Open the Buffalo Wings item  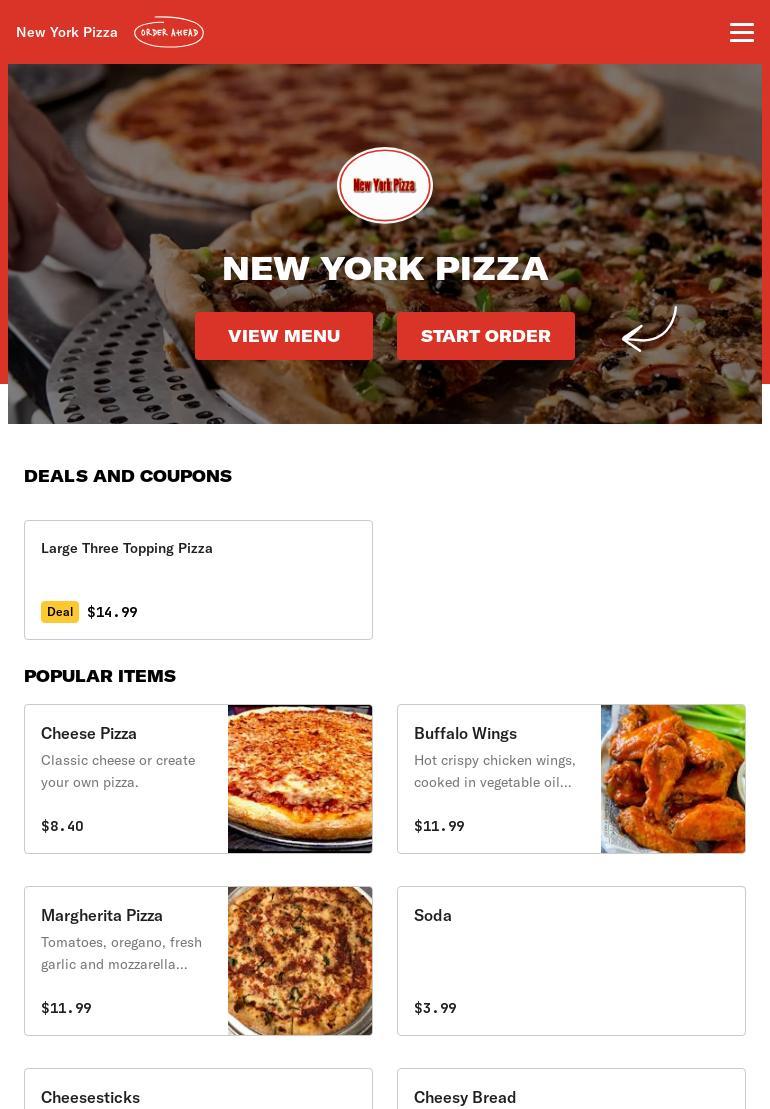[x=571, y=779]
